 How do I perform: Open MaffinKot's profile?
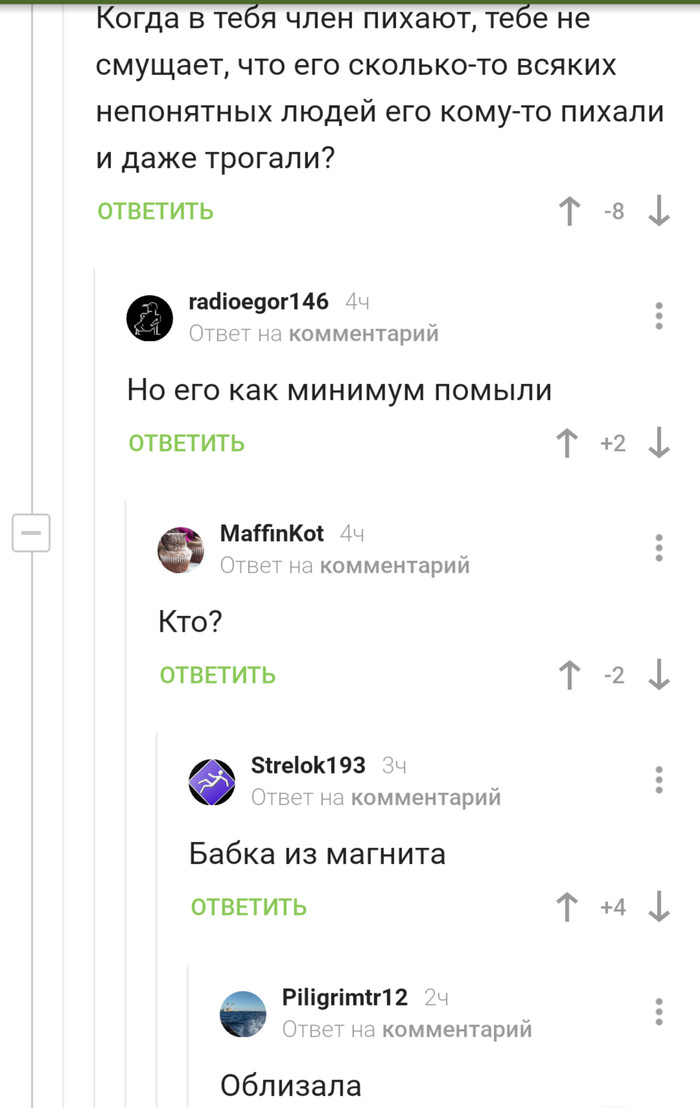[x=271, y=534]
